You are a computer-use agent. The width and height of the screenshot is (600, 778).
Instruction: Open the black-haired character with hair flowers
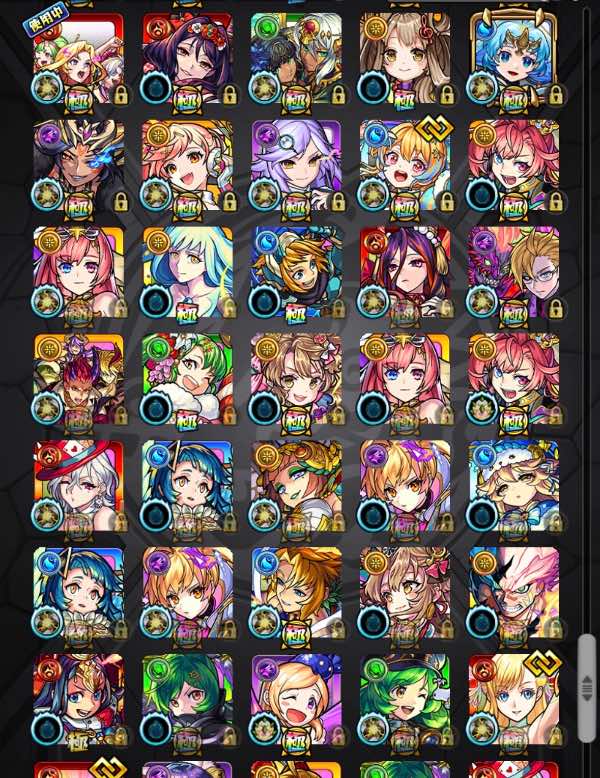point(187,58)
